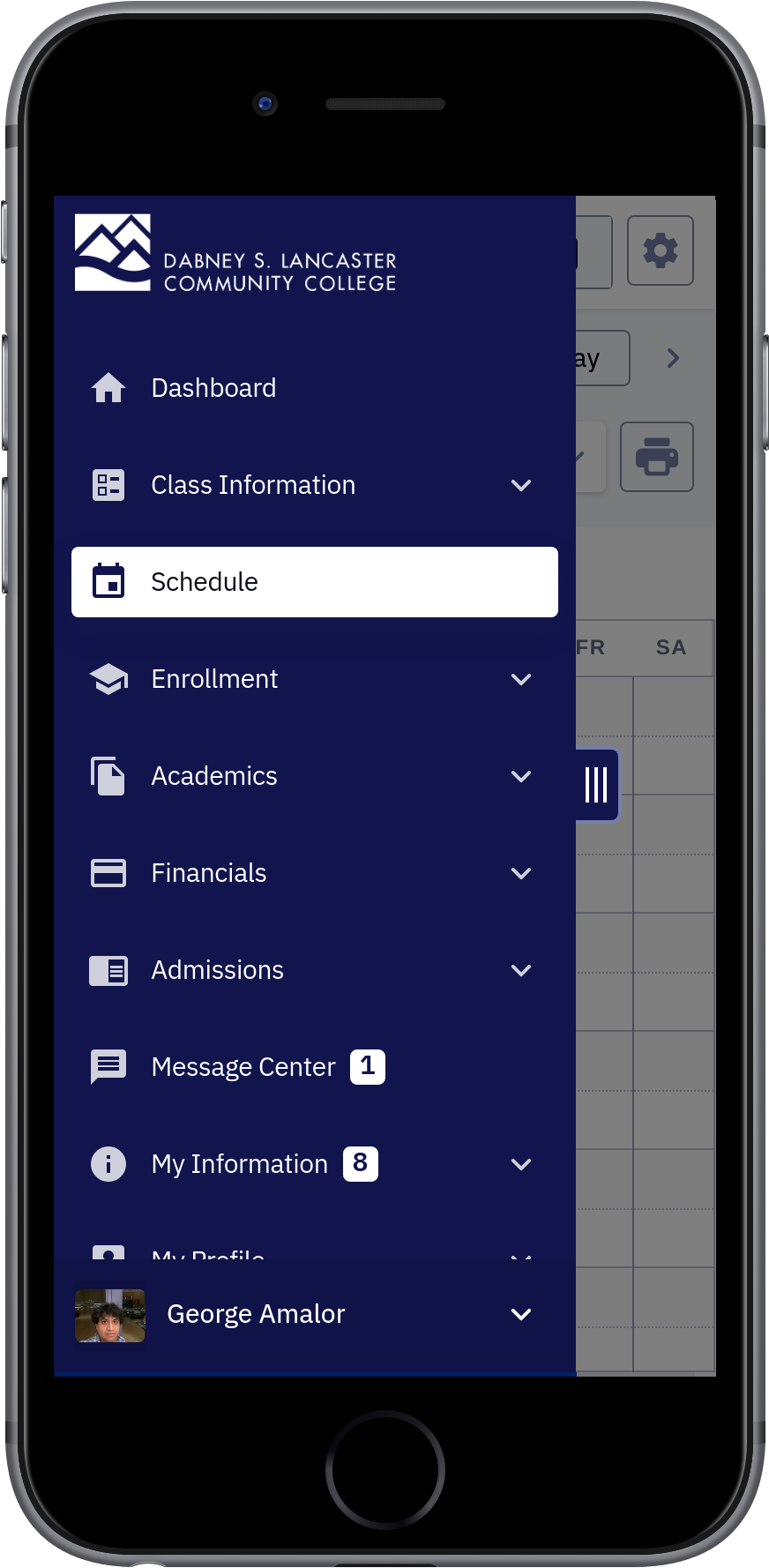Open George Amalor account dropdown
769x1568 pixels.
click(315, 1315)
